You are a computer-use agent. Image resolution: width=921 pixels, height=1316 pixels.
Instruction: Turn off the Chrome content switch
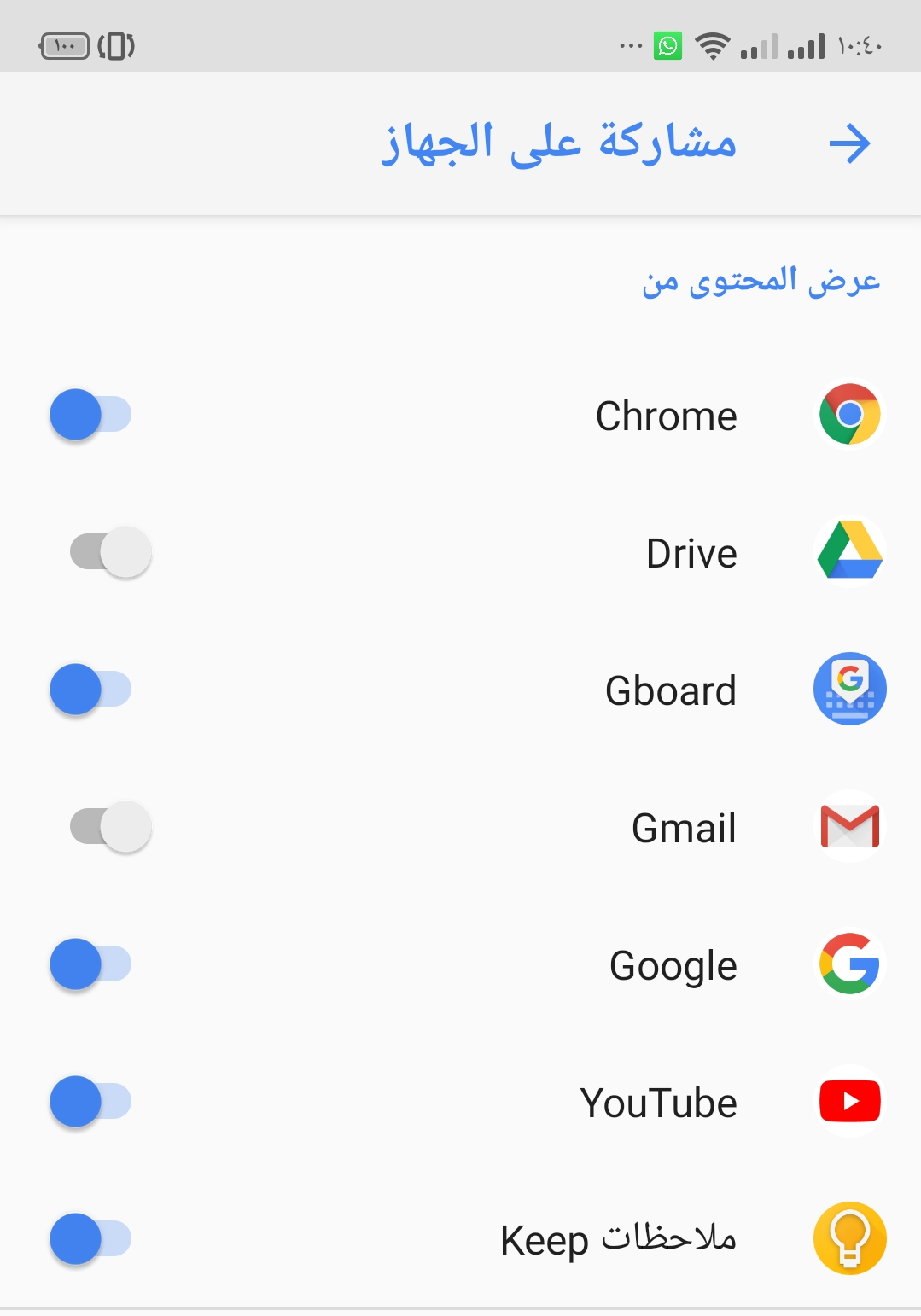(90, 415)
